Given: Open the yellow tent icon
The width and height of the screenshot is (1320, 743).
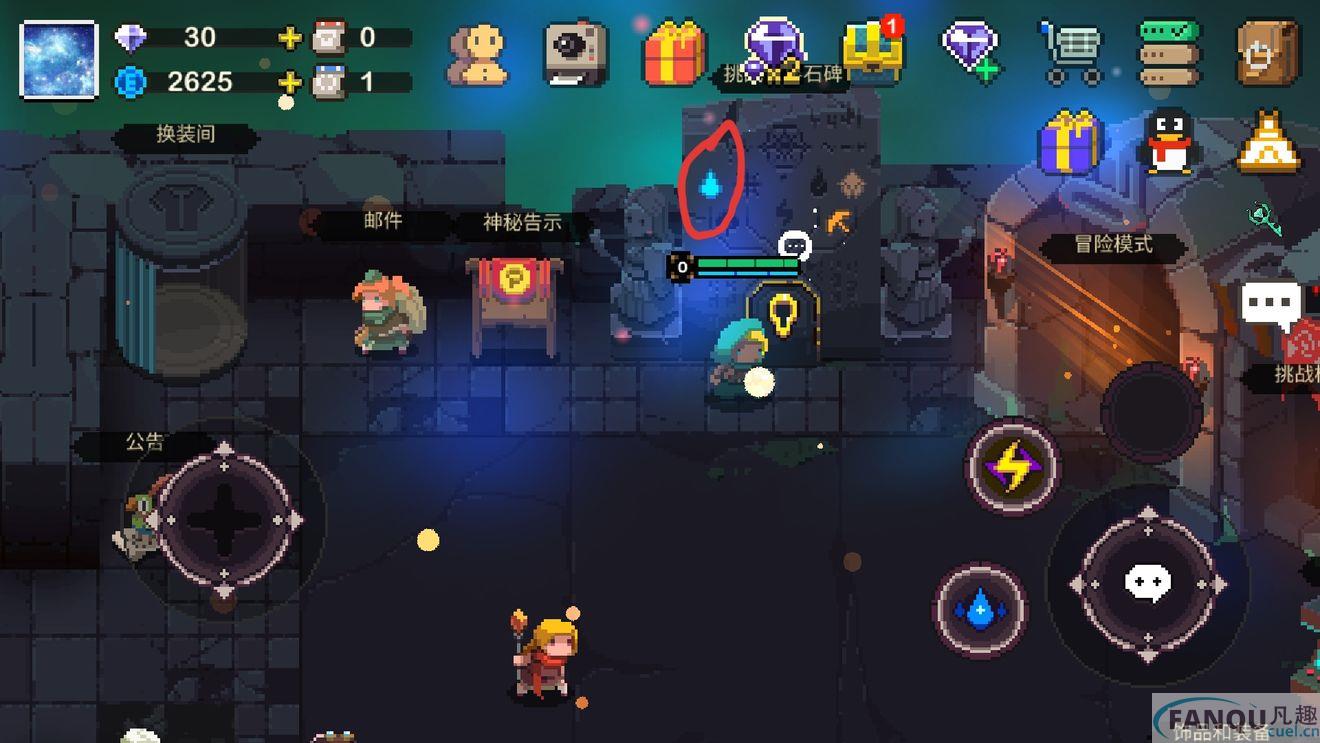Looking at the screenshot, I should pos(1268,142).
